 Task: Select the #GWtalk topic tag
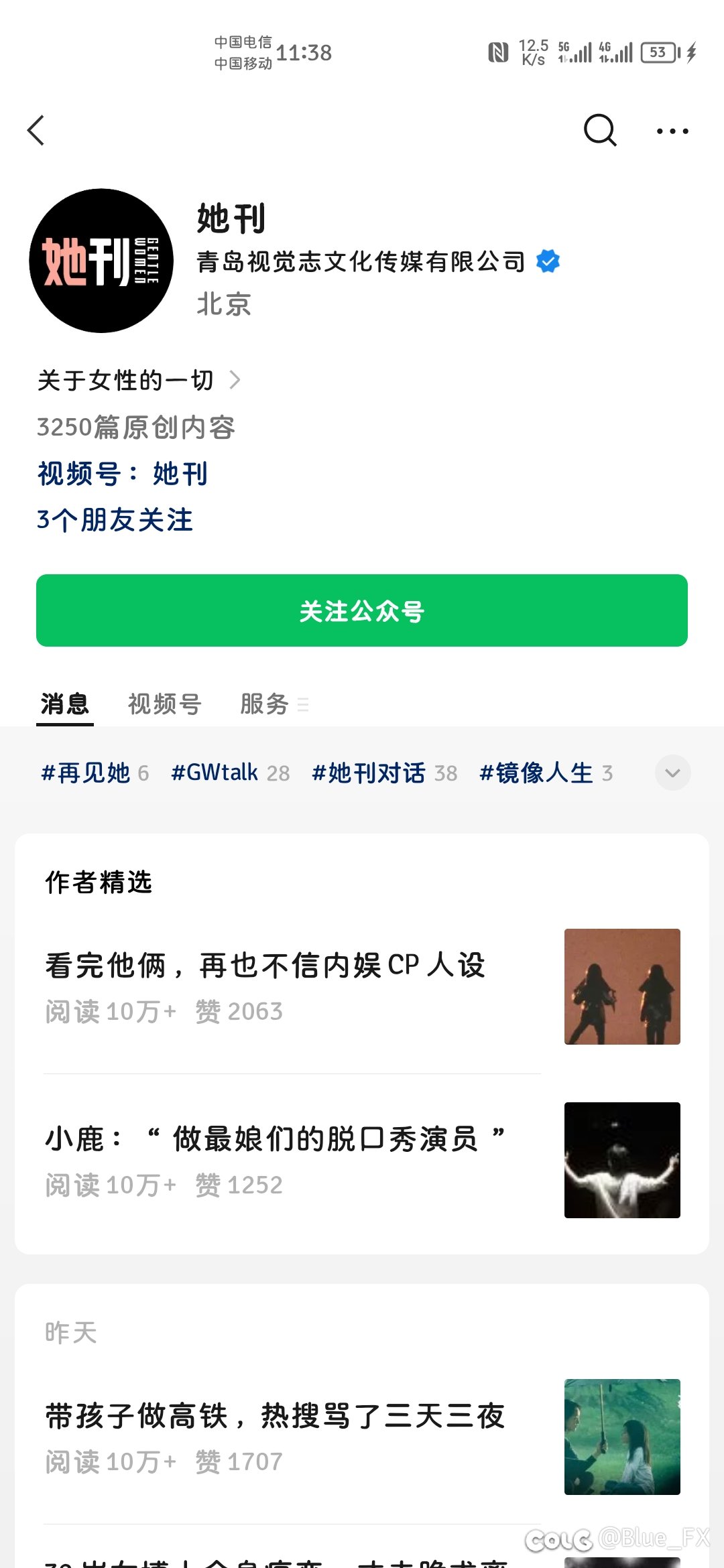231,773
